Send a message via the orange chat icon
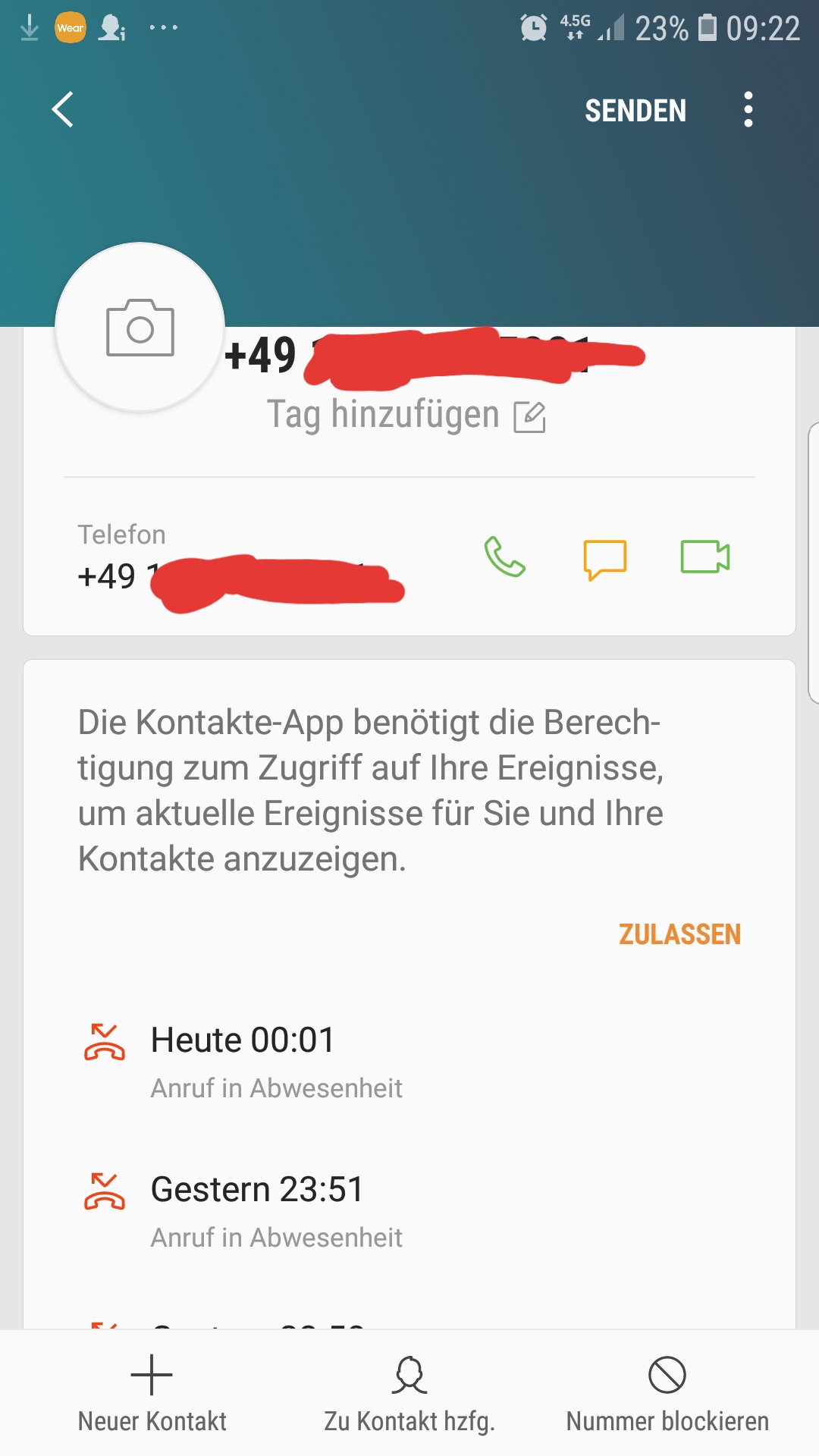Screen dimensions: 819x1456 pyautogui.click(x=604, y=560)
